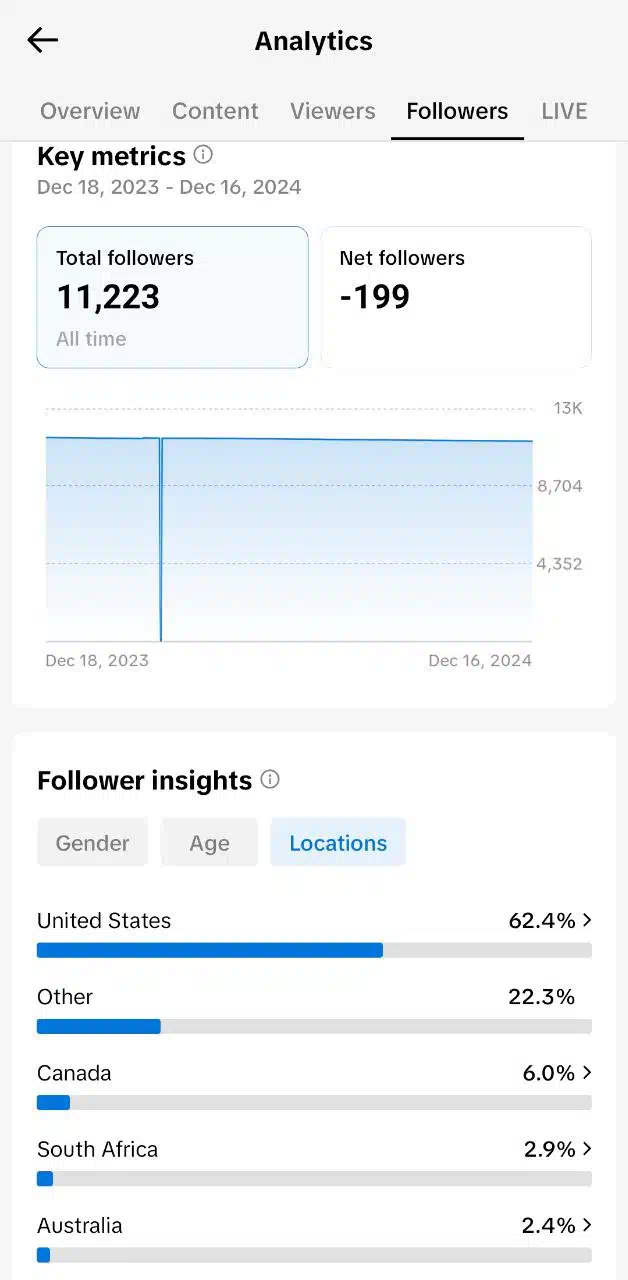Select the Total followers card
Image resolution: width=628 pixels, height=1280 pixels.
click(173, 297)
